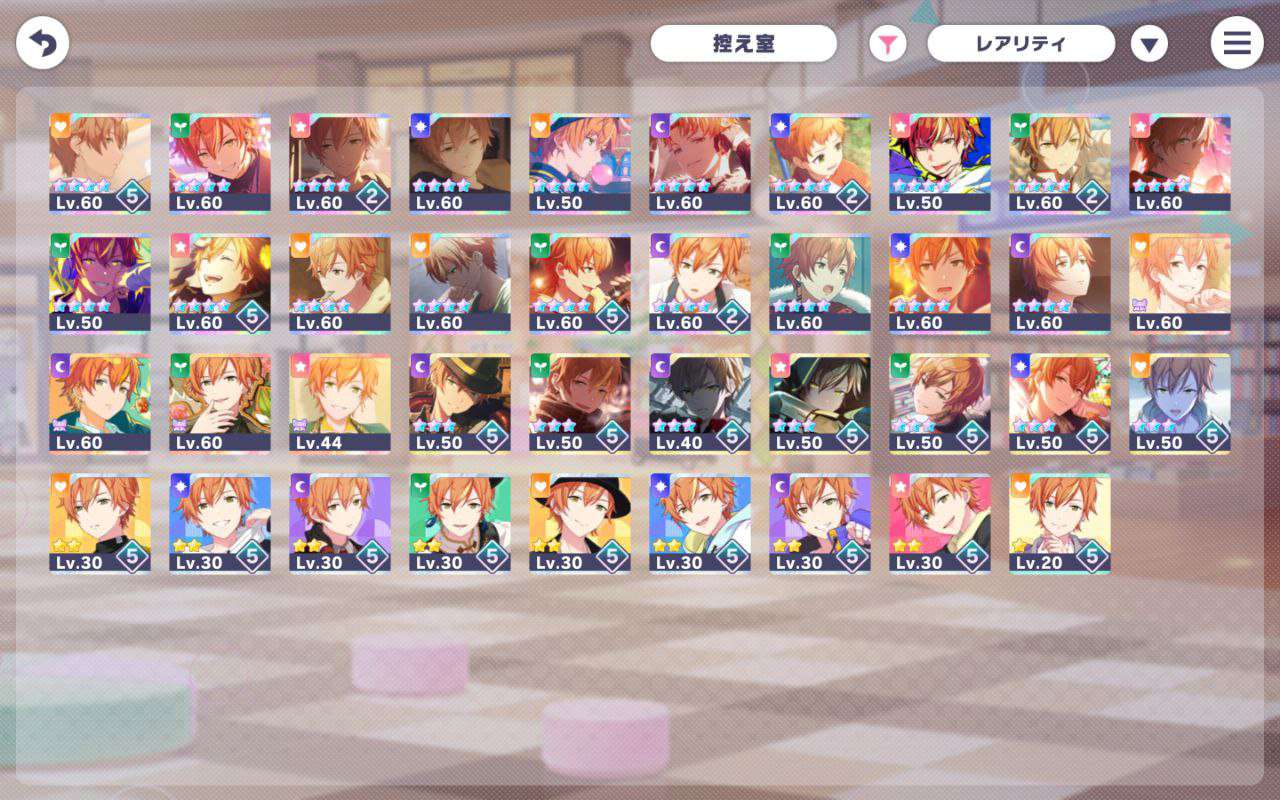1280x800 pixels.
Task: Select the Lv.40 dark-toned card
Action: tap(700, 403)
